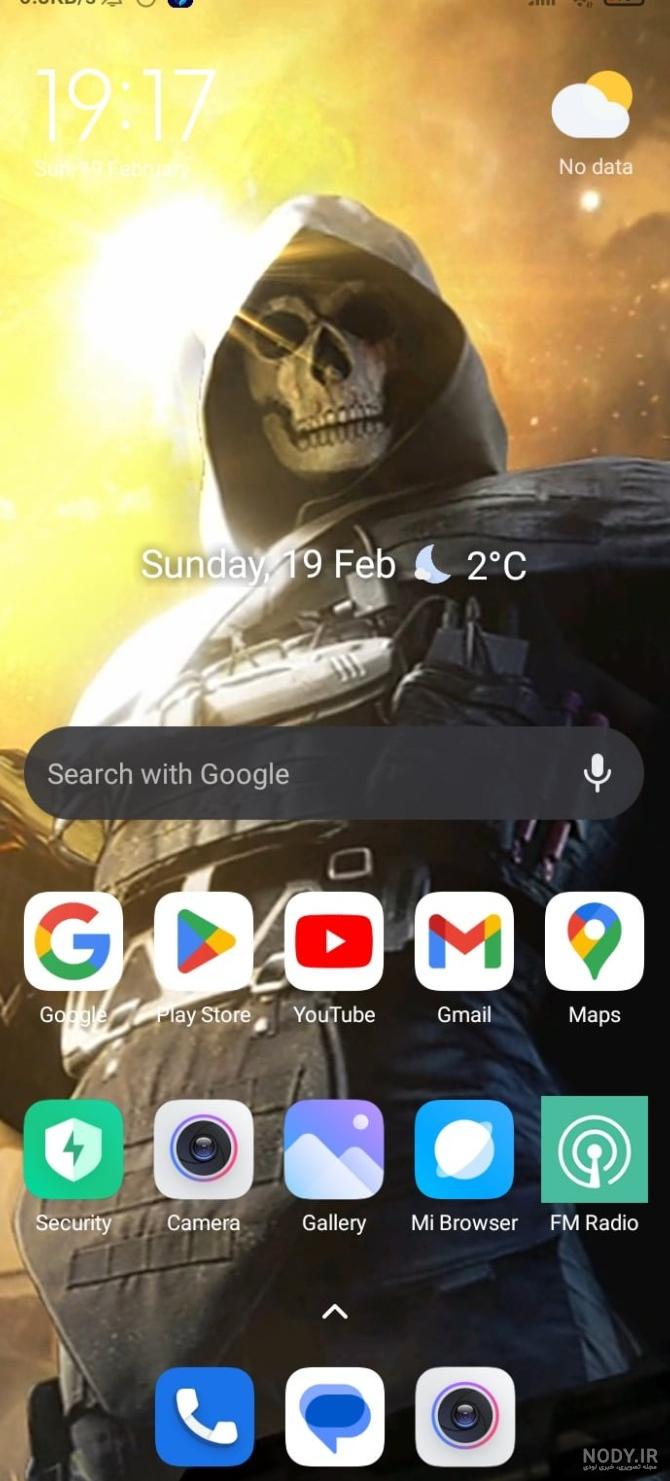Launch the camera from the dock

pos(465,1417)
